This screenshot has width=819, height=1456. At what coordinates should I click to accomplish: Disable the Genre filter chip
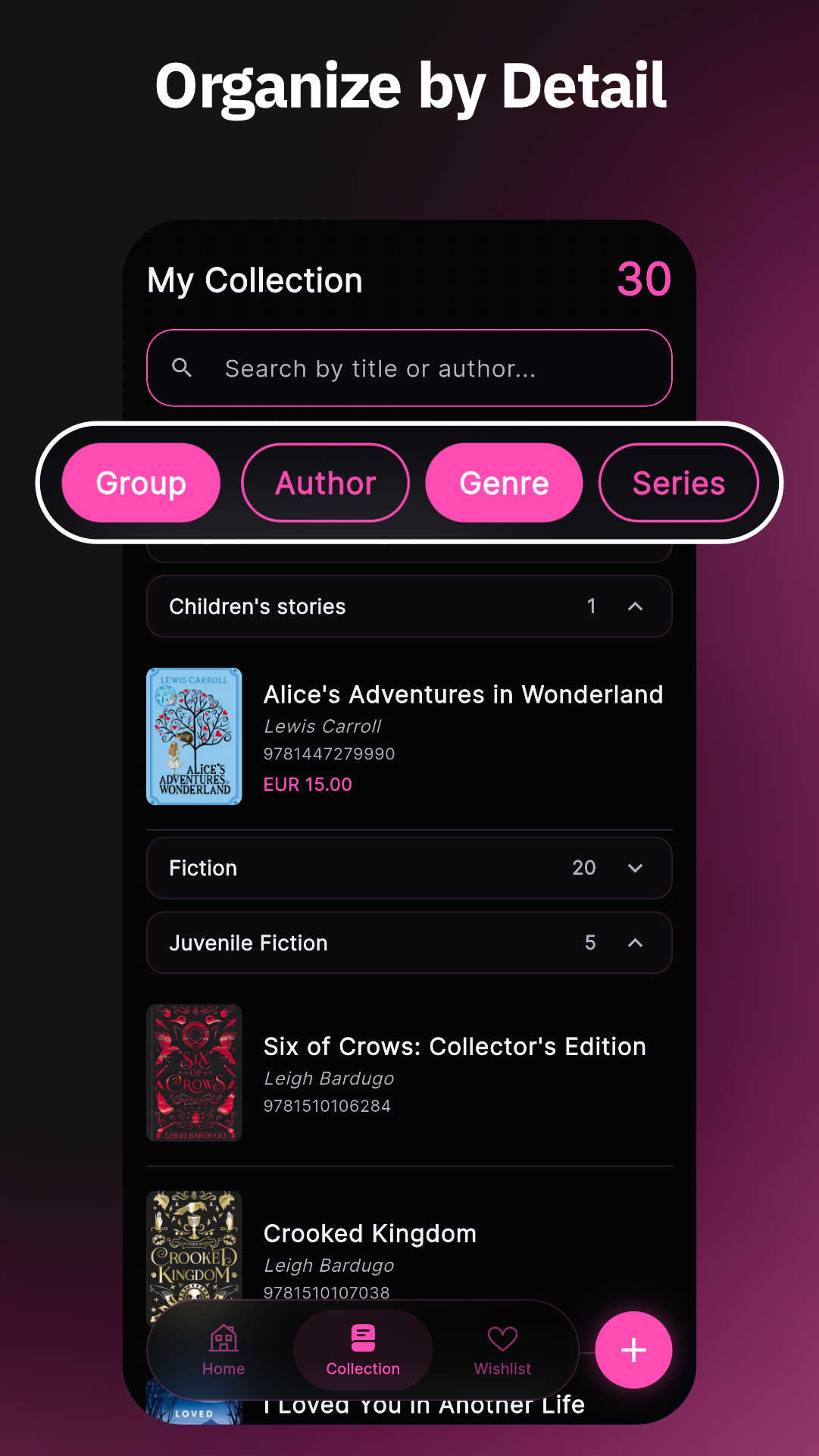504,482
